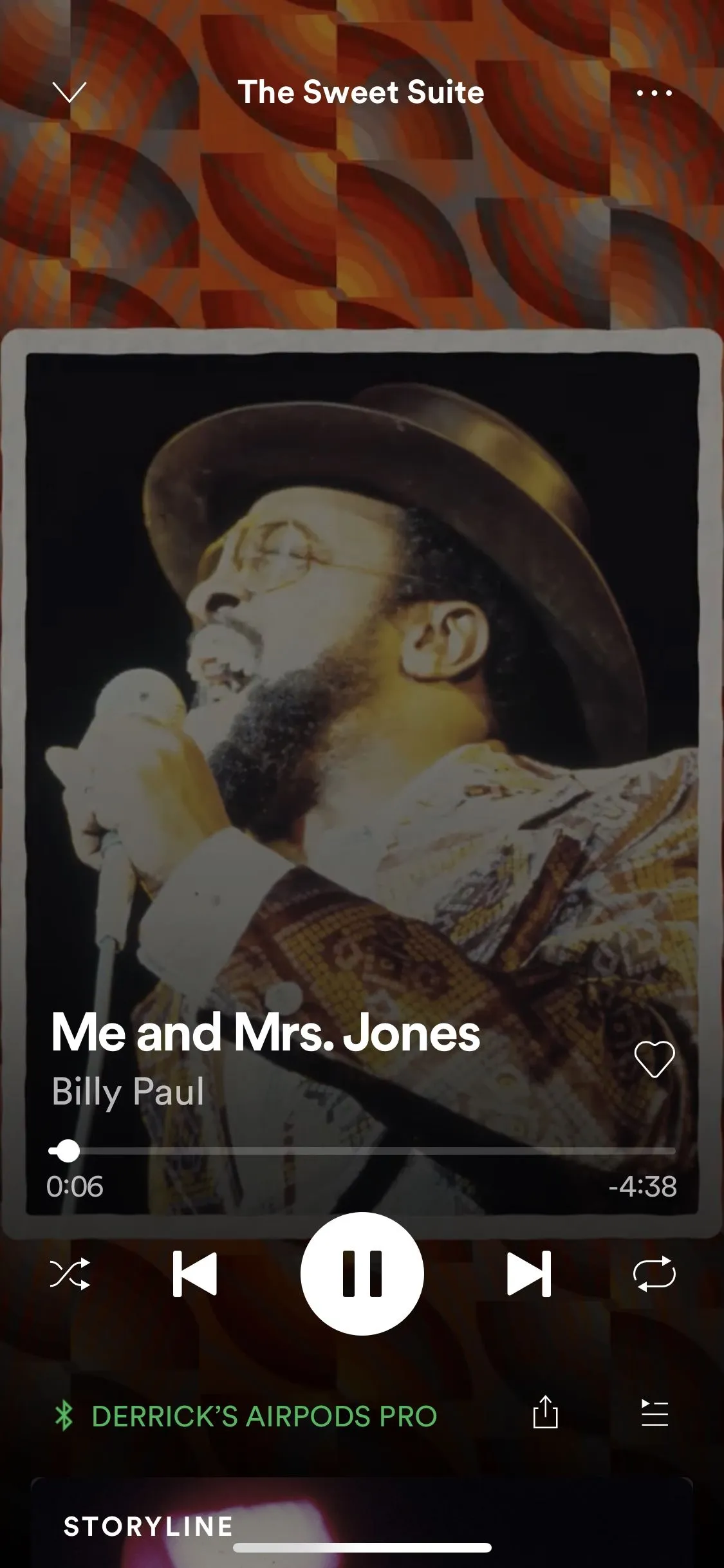Screen dimensions: 724x1568
Task: Like Me and Mrs. Jones
Action: pos(654,1059)
